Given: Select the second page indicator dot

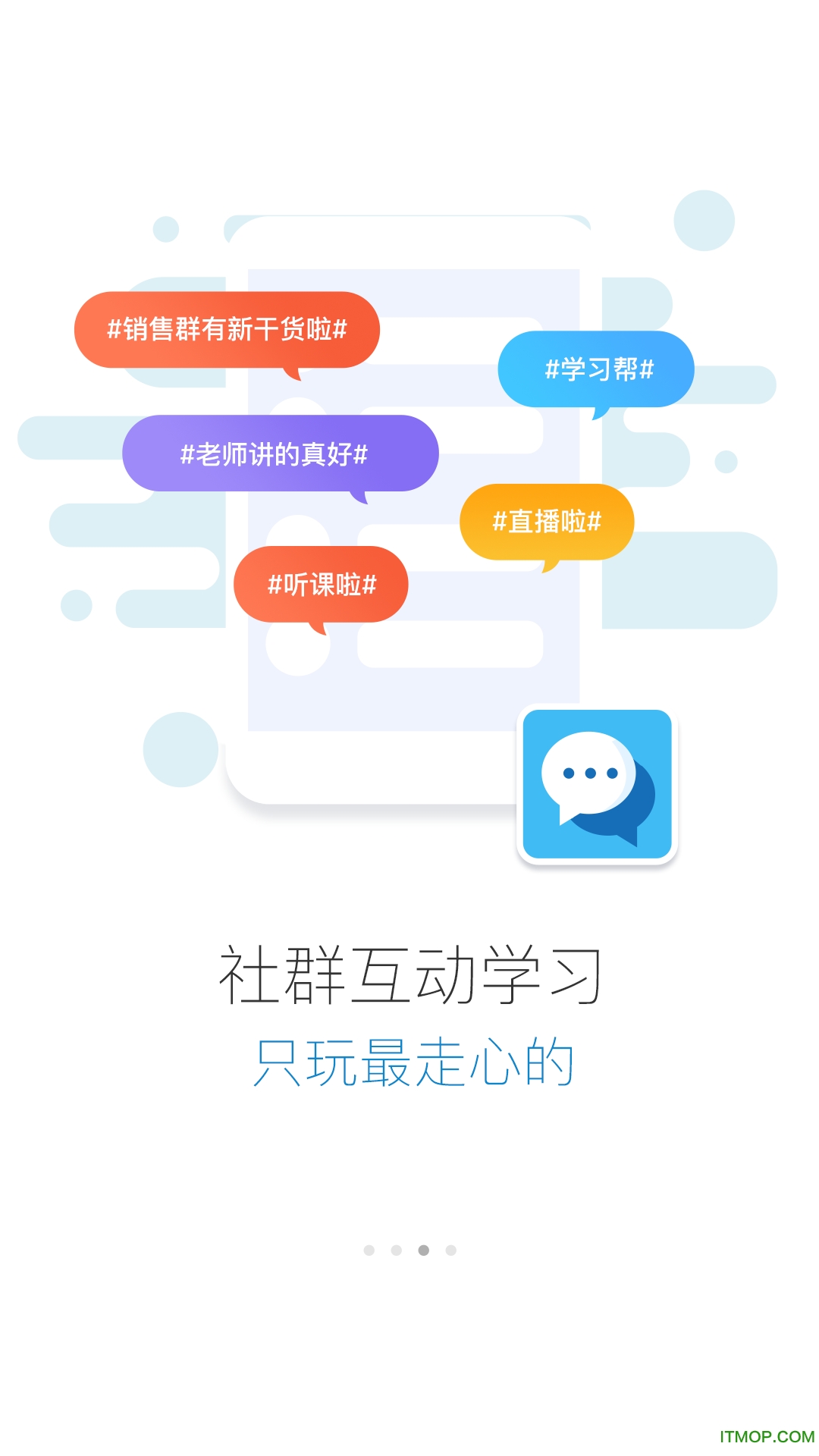Looking at the screenshot, I should coord(396,1250).
